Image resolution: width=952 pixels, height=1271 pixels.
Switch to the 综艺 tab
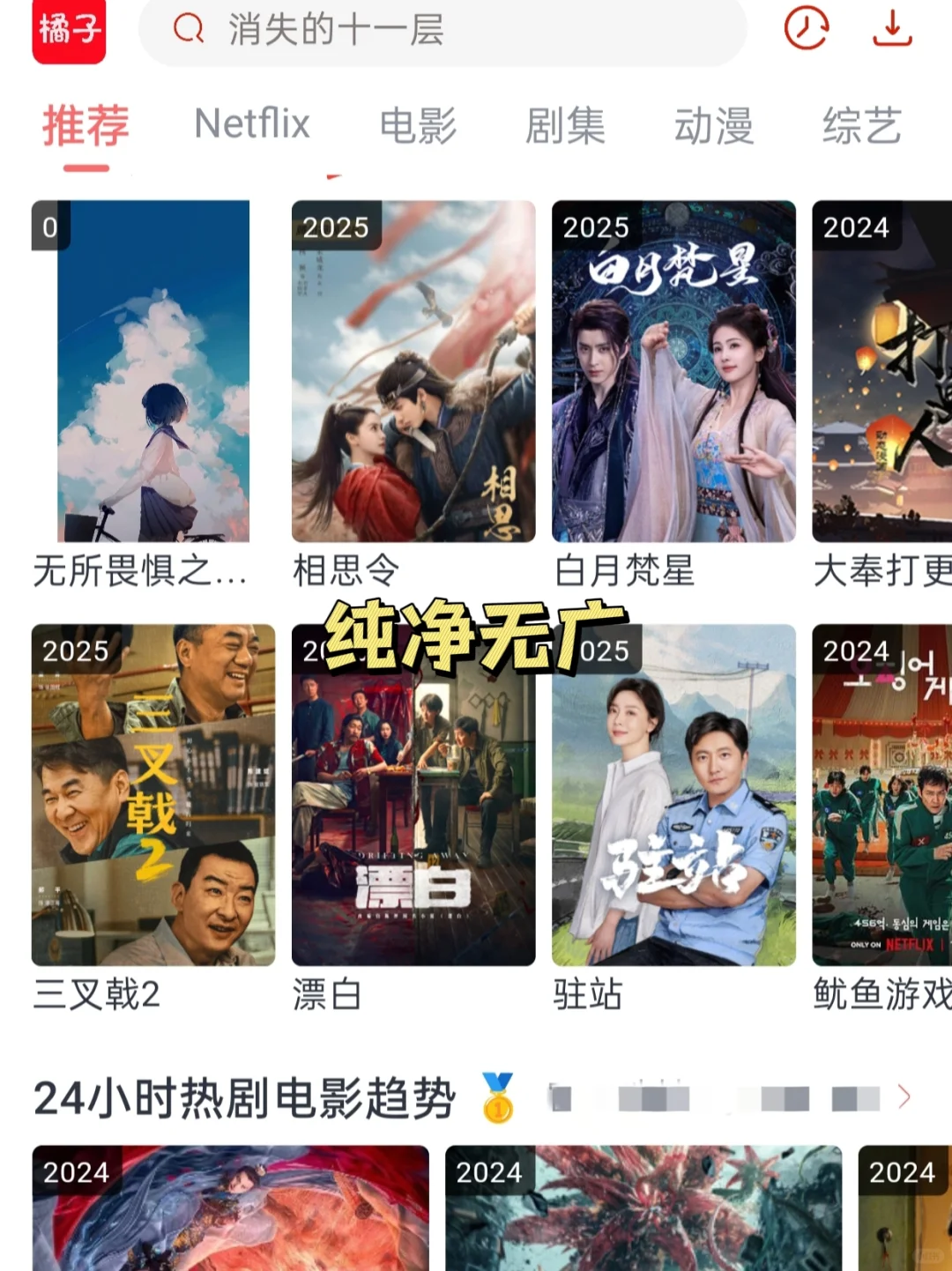pyautogui.click(x=861, y=125)
